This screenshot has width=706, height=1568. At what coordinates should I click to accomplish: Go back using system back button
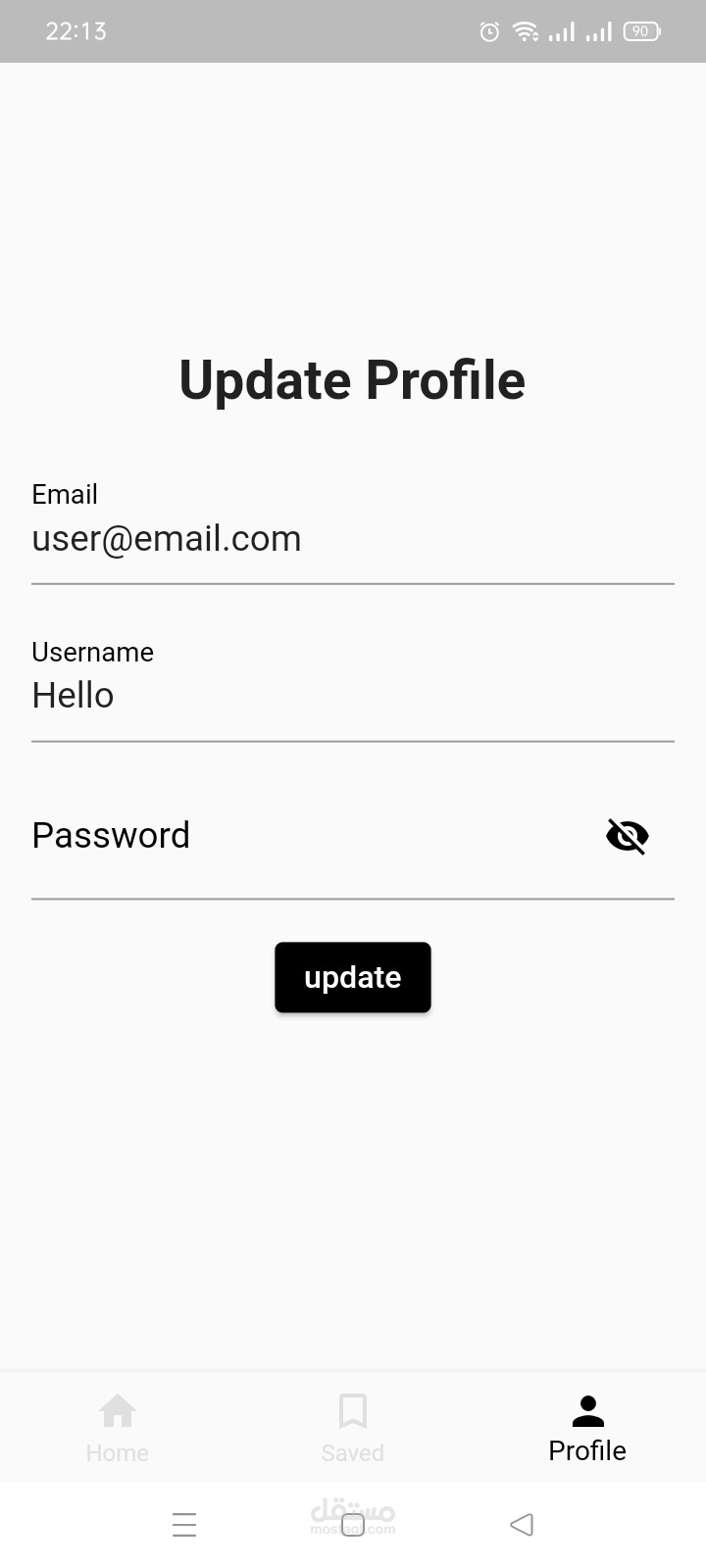point(522,1525)
